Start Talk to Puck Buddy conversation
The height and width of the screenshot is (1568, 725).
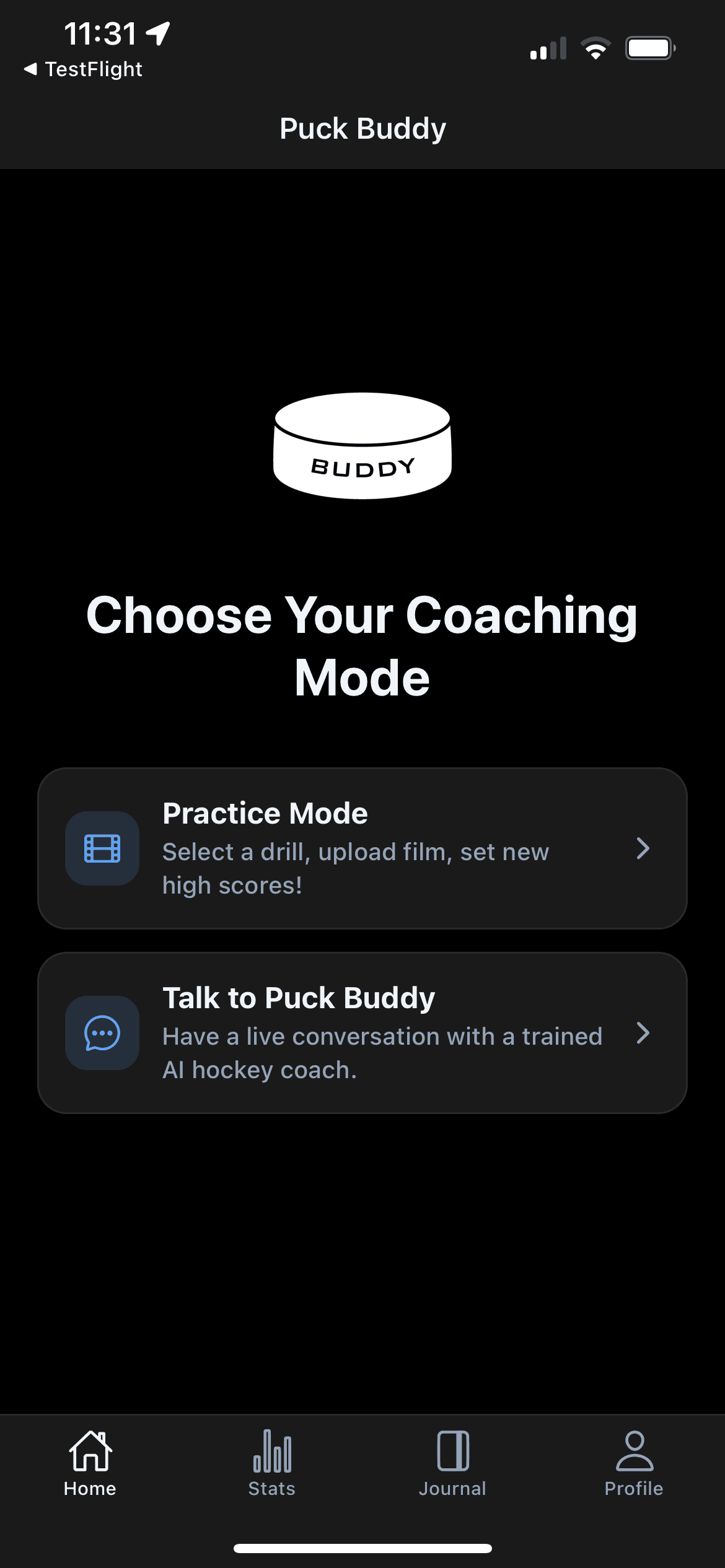(x=362, y=1033)
